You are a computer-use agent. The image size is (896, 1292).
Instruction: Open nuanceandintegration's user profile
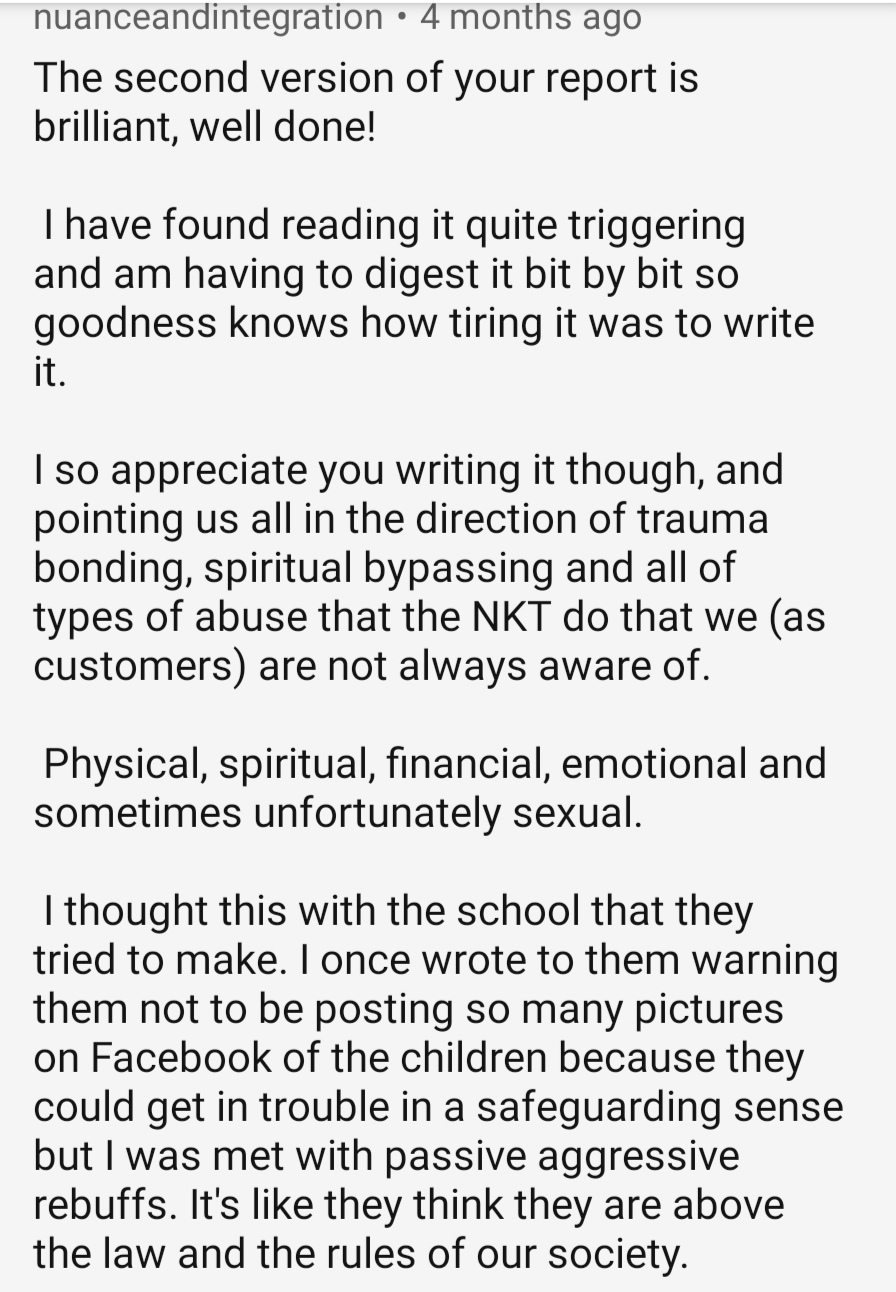click(208, 17)
